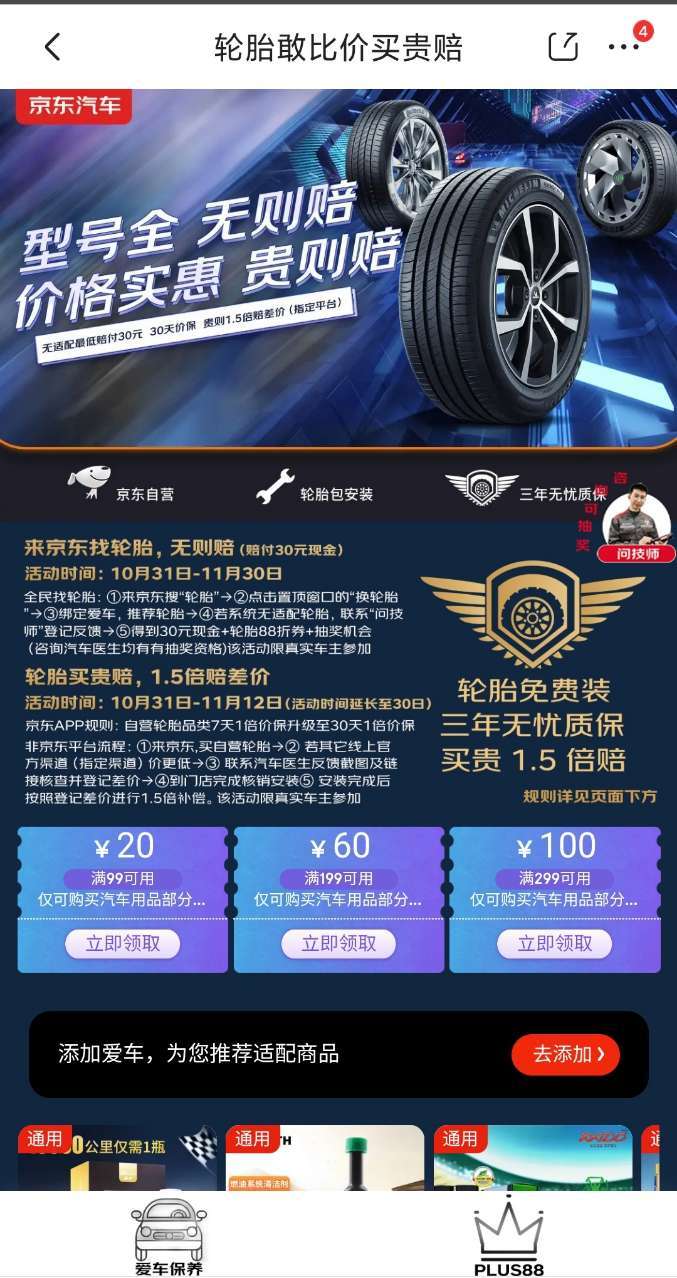This screenshot has width=677, height=1278.
Task: Claim the ¥20 coupon with 立即领取
Action: click(122, 943)
